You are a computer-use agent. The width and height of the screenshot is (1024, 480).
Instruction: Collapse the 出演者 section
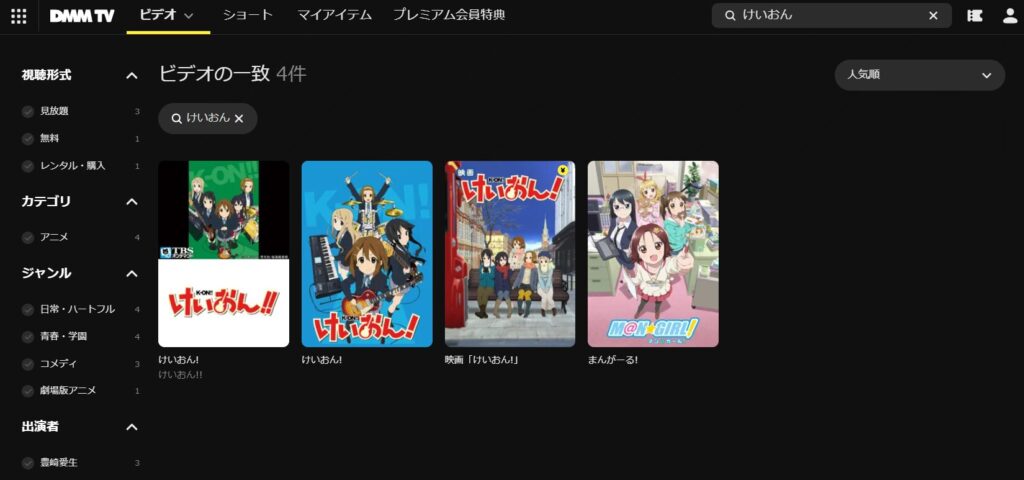click(x=131, y=427)
